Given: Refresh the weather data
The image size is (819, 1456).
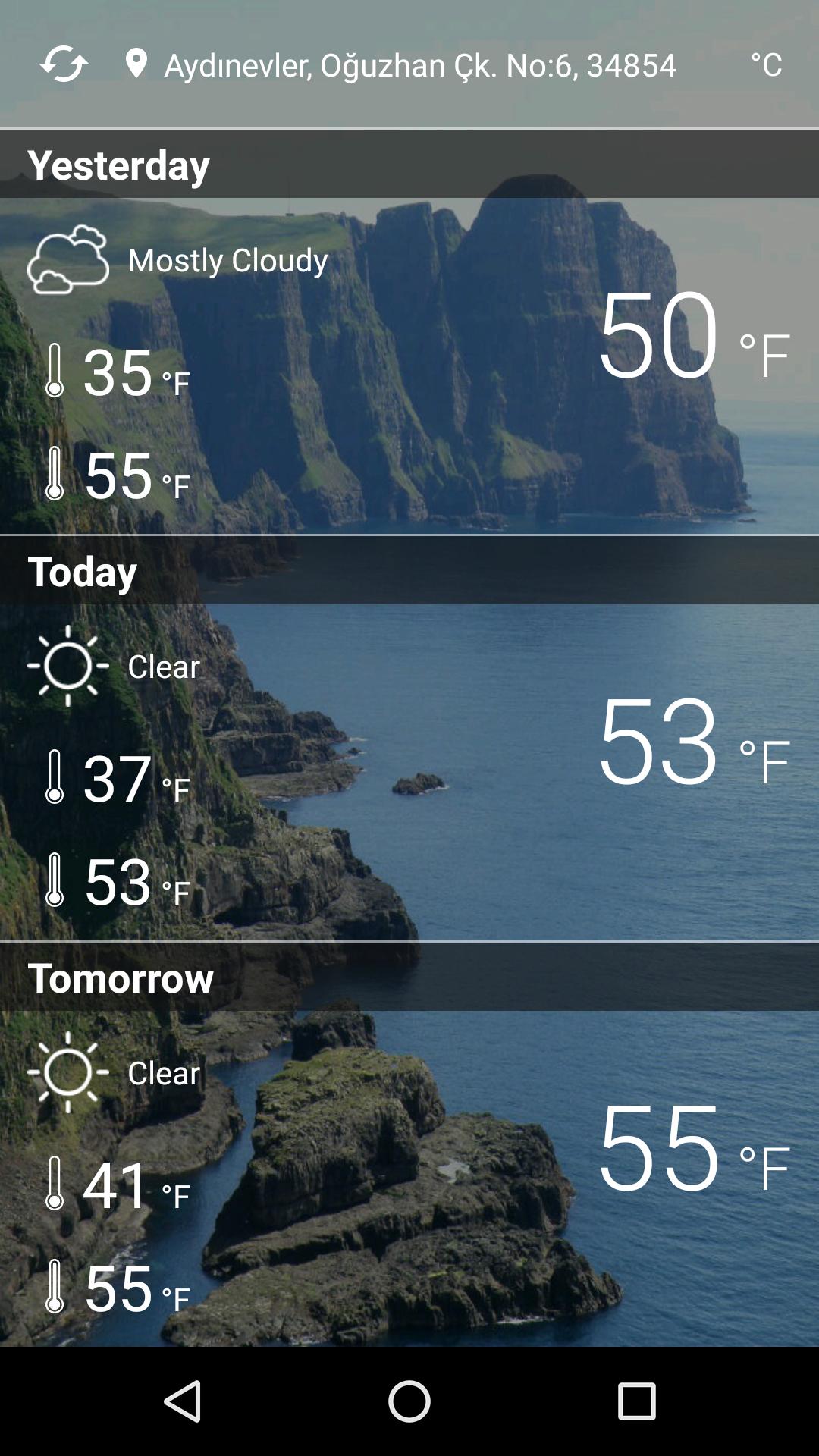Looking at the screenshot, I should coord(64,64).
